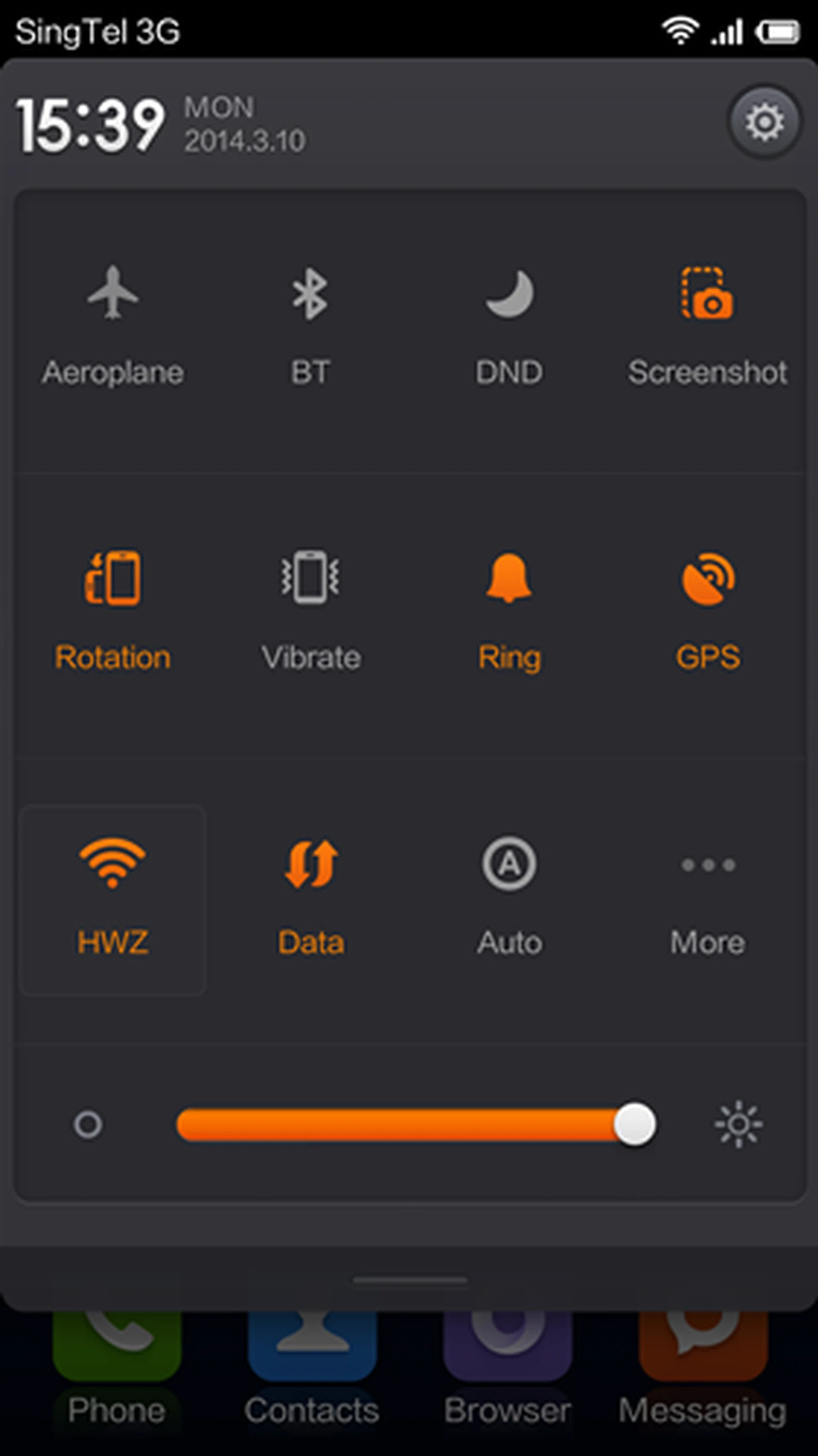Set brightness to maximum using the sun icon
This screenshot has height=1456, width=818.
[x=738, y=1125]
